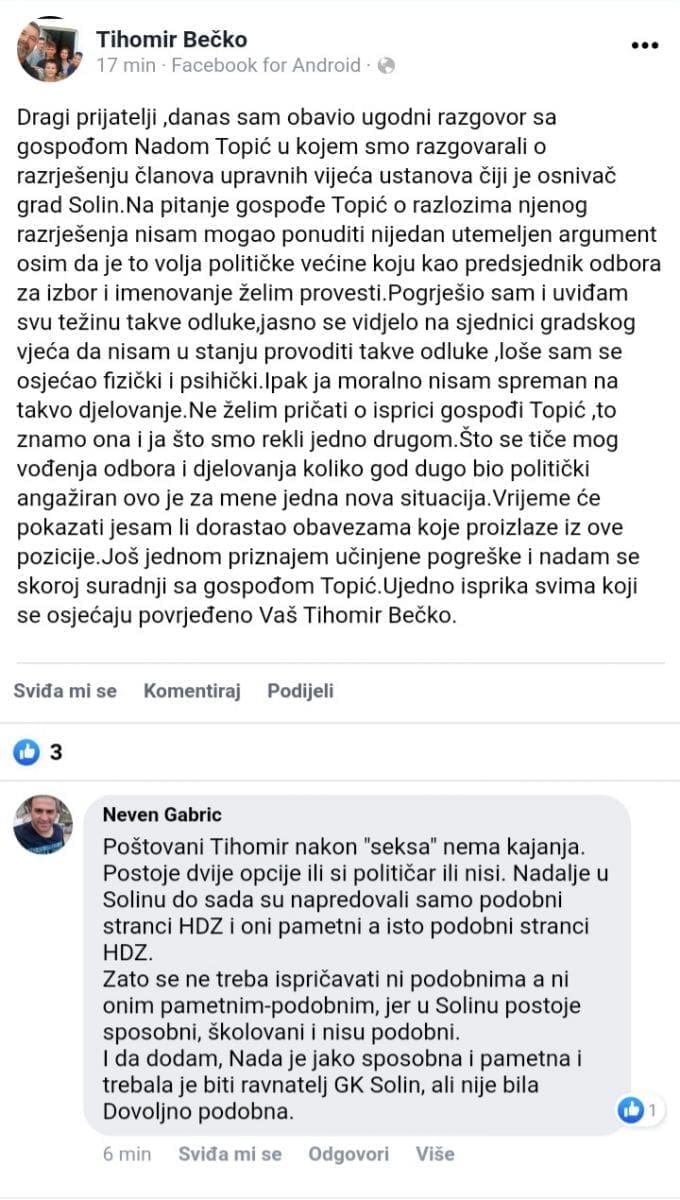The width and height of the screenshot is (680, 1200).
Task: Open Tihomir Bečko's profile picture
Action: pos(49,51)
